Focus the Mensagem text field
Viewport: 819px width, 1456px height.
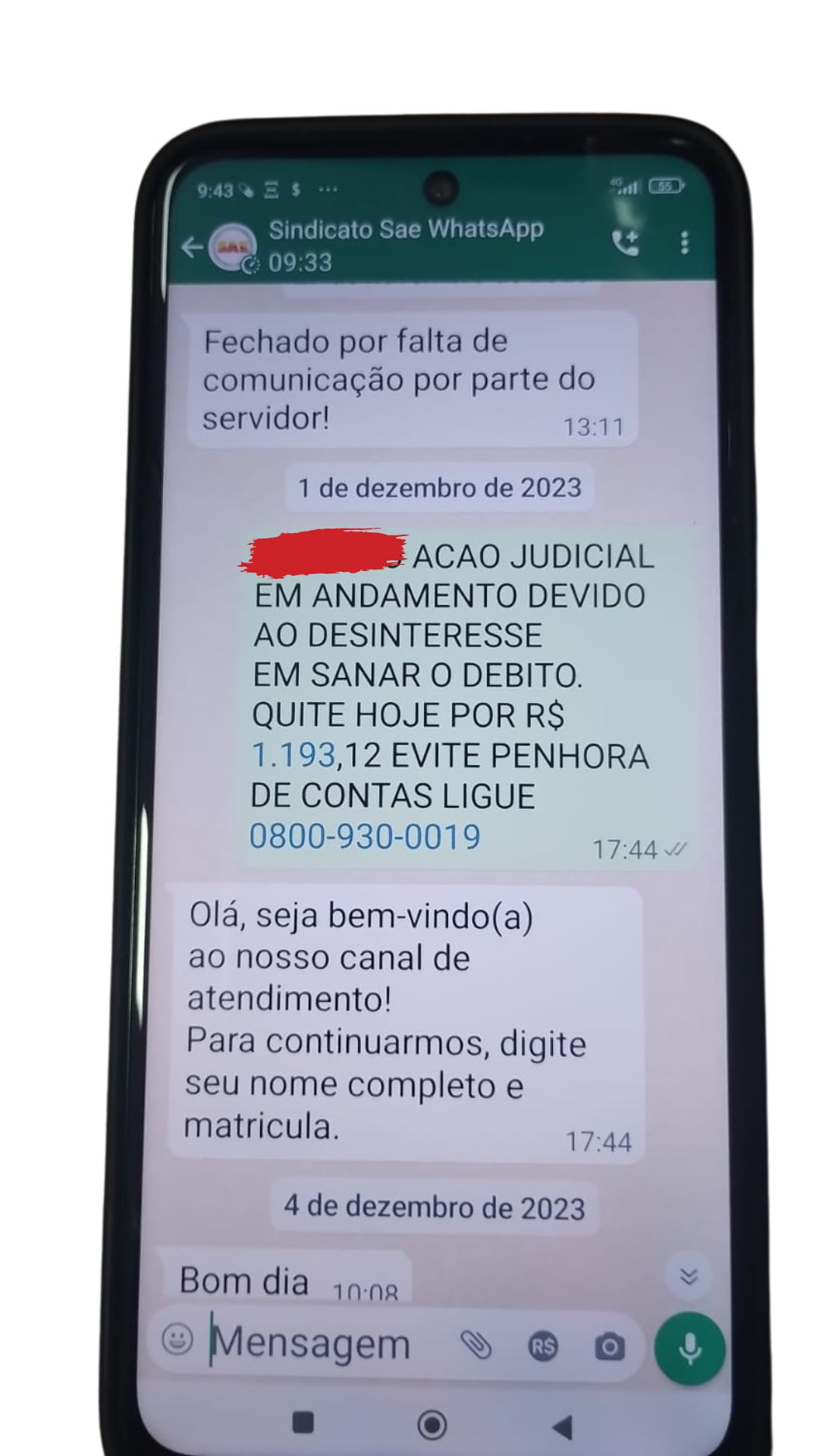(318, 1343)
